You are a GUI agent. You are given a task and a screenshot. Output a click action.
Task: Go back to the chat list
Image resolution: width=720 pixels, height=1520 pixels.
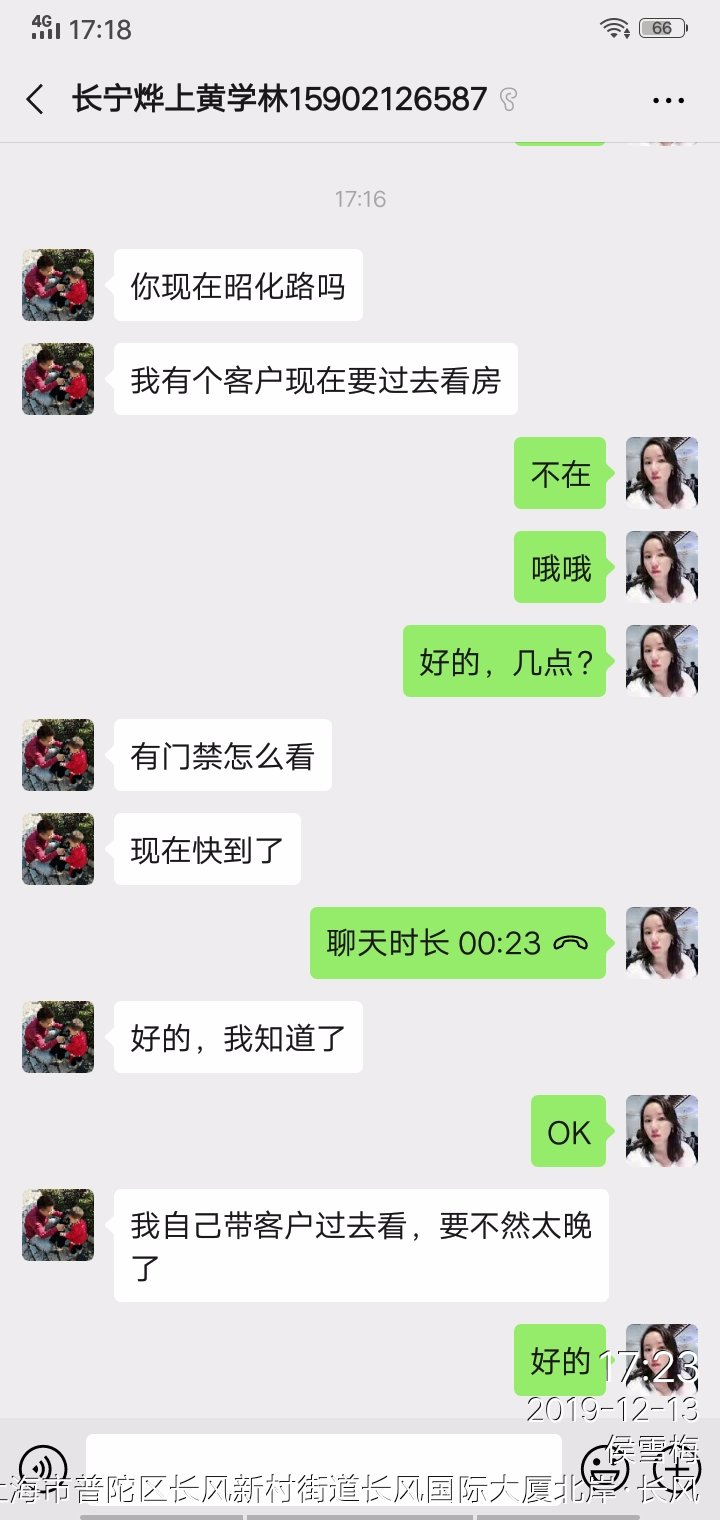[x=35, y=99]
